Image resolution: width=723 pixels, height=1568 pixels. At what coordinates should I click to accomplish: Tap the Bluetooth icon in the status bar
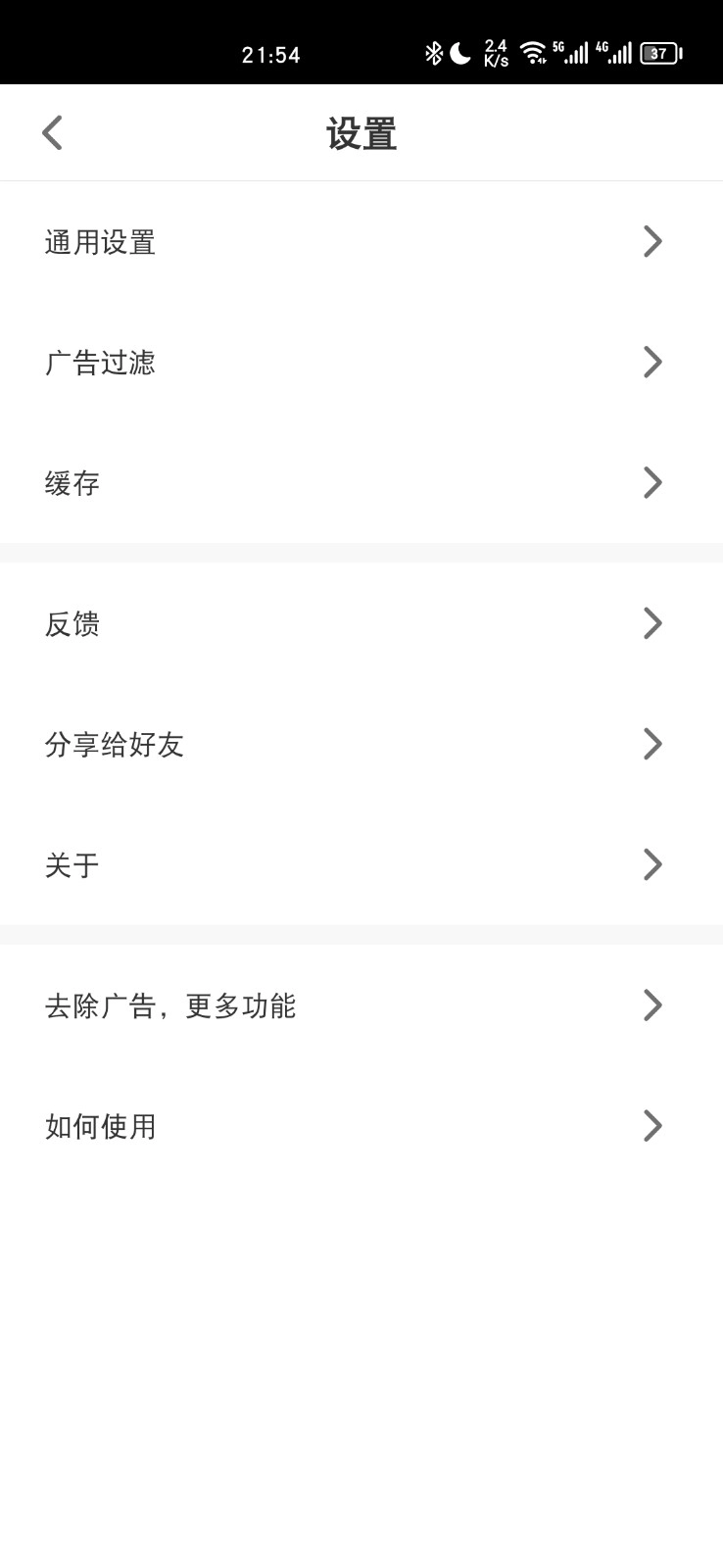point(432,52)
